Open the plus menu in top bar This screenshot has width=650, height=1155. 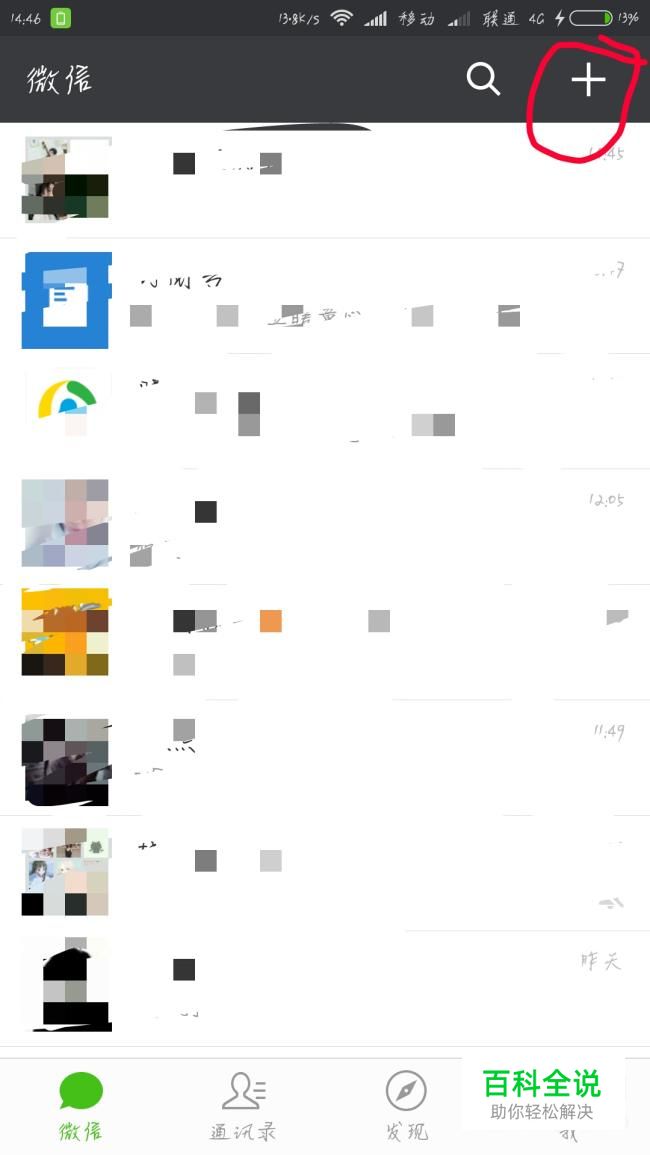589,80
